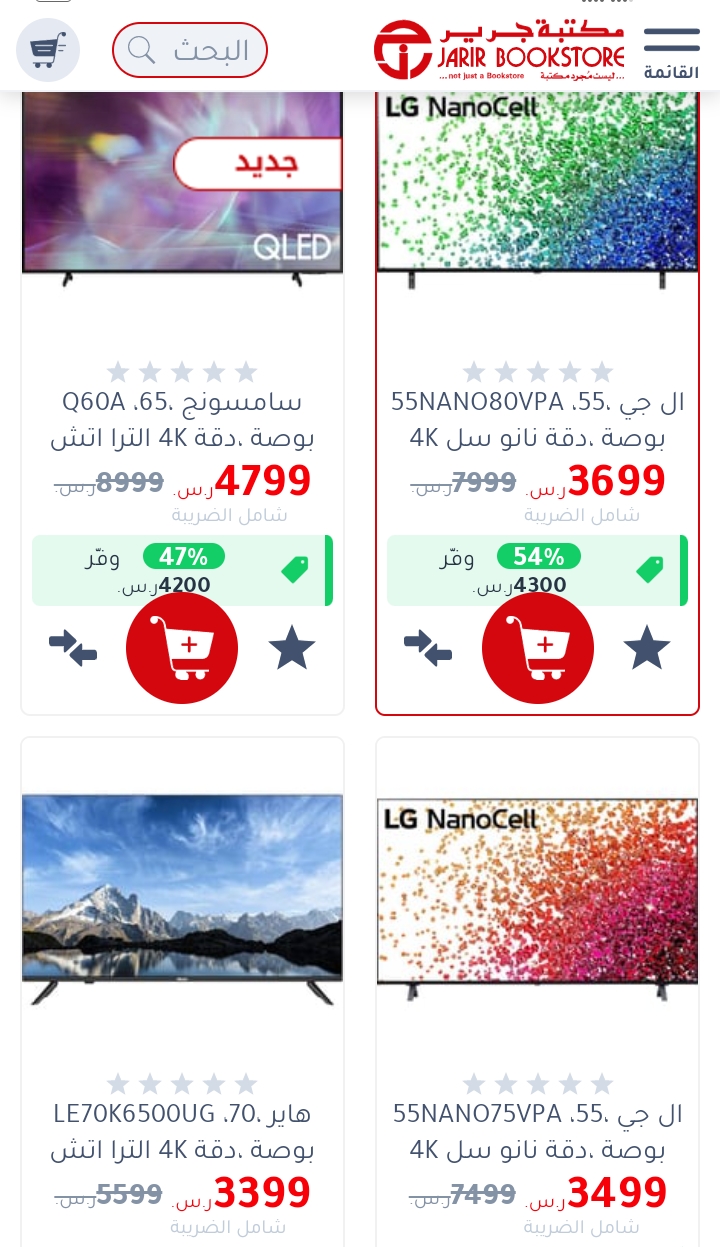720x1247 pixels.
Task: Go to Jarir Bookstore home via logo
Action: coord(499,50)
